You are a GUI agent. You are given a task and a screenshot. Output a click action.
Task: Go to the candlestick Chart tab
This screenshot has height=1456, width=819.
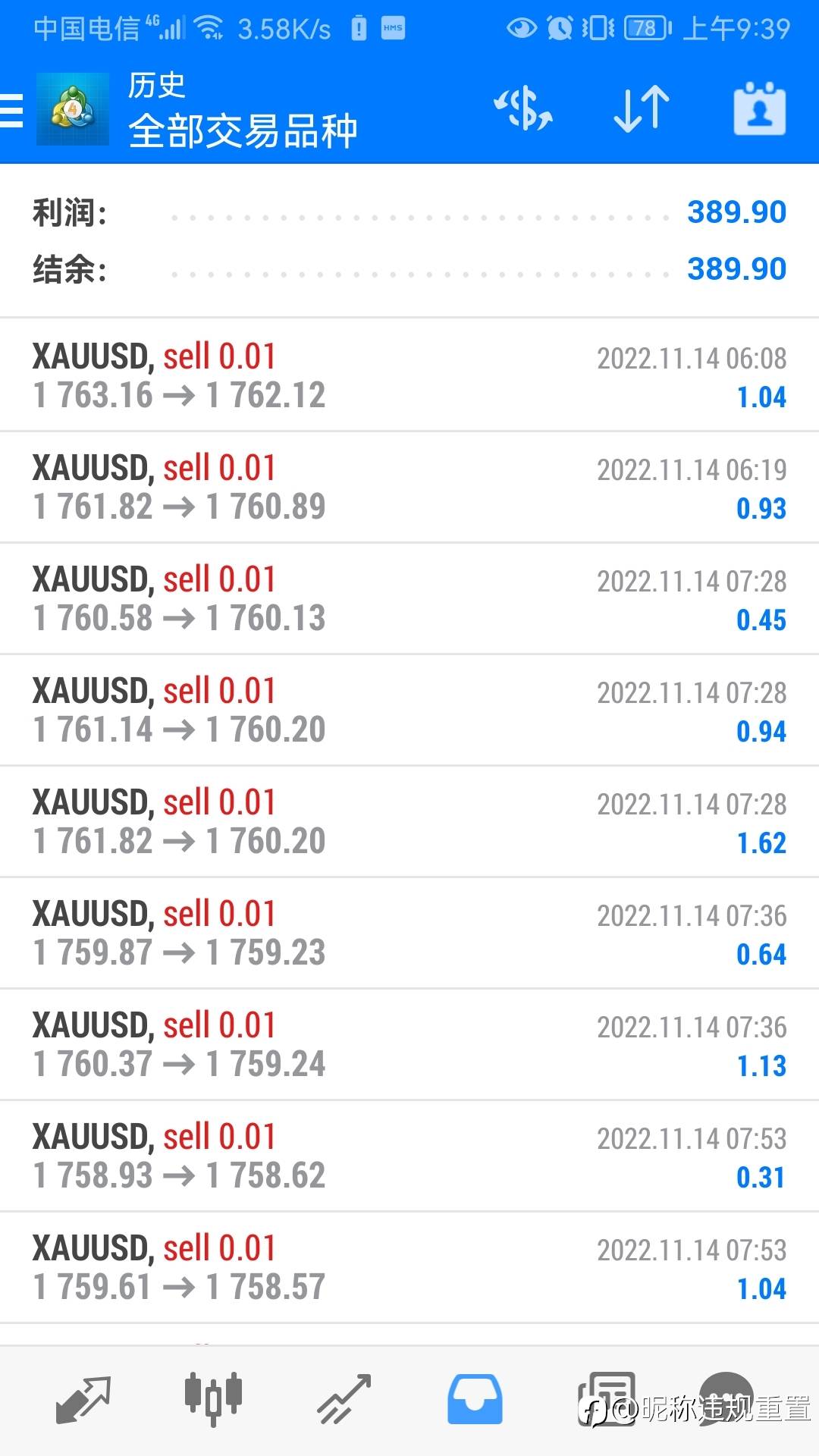pos(213,1399)
